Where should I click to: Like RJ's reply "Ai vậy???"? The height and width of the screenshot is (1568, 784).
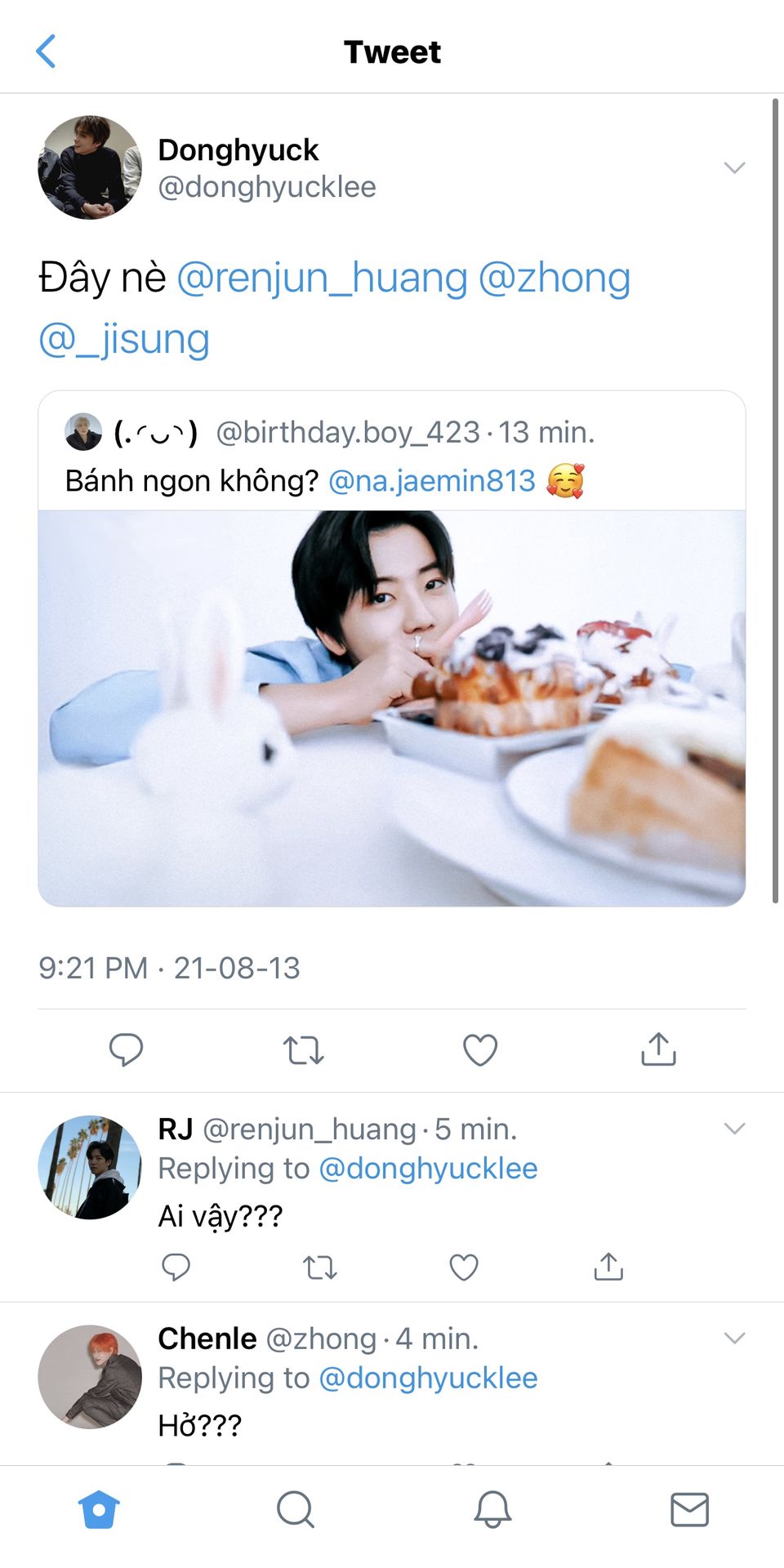(x=464, y=1267)
